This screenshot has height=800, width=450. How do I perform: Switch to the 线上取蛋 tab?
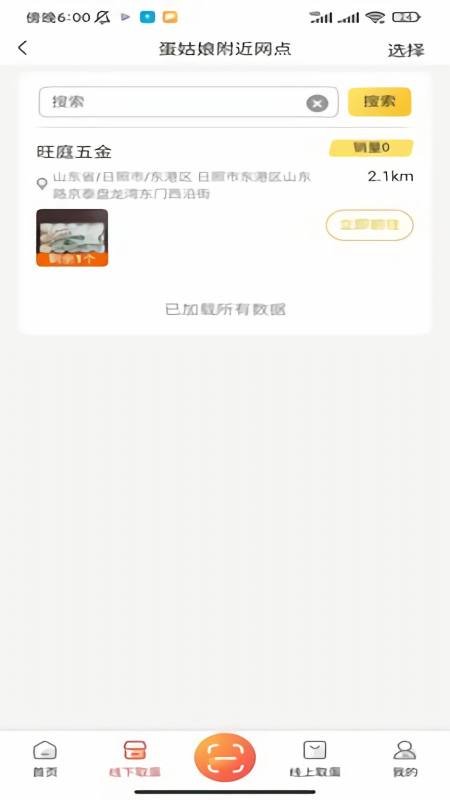click(x=315, y=759)
